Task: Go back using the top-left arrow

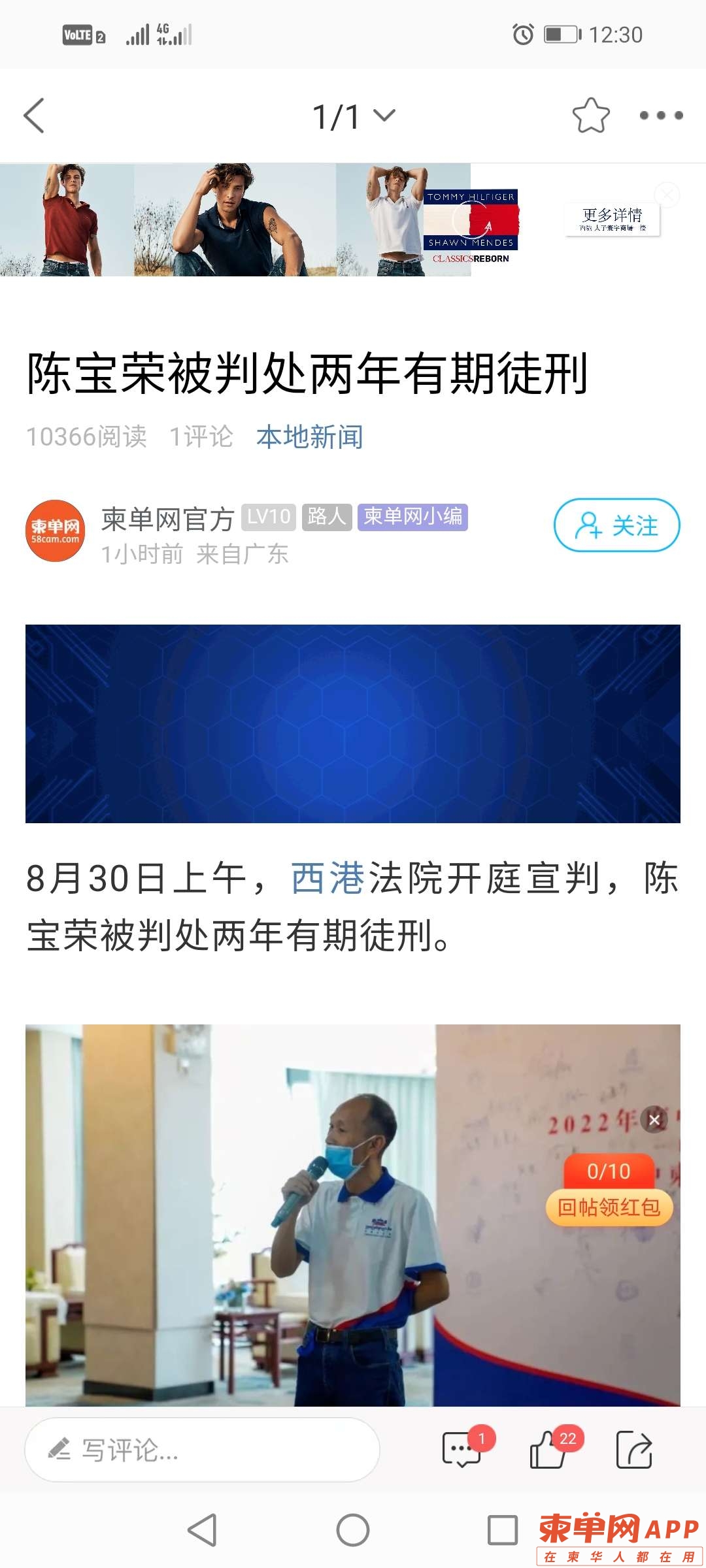Action: point(34,116)
